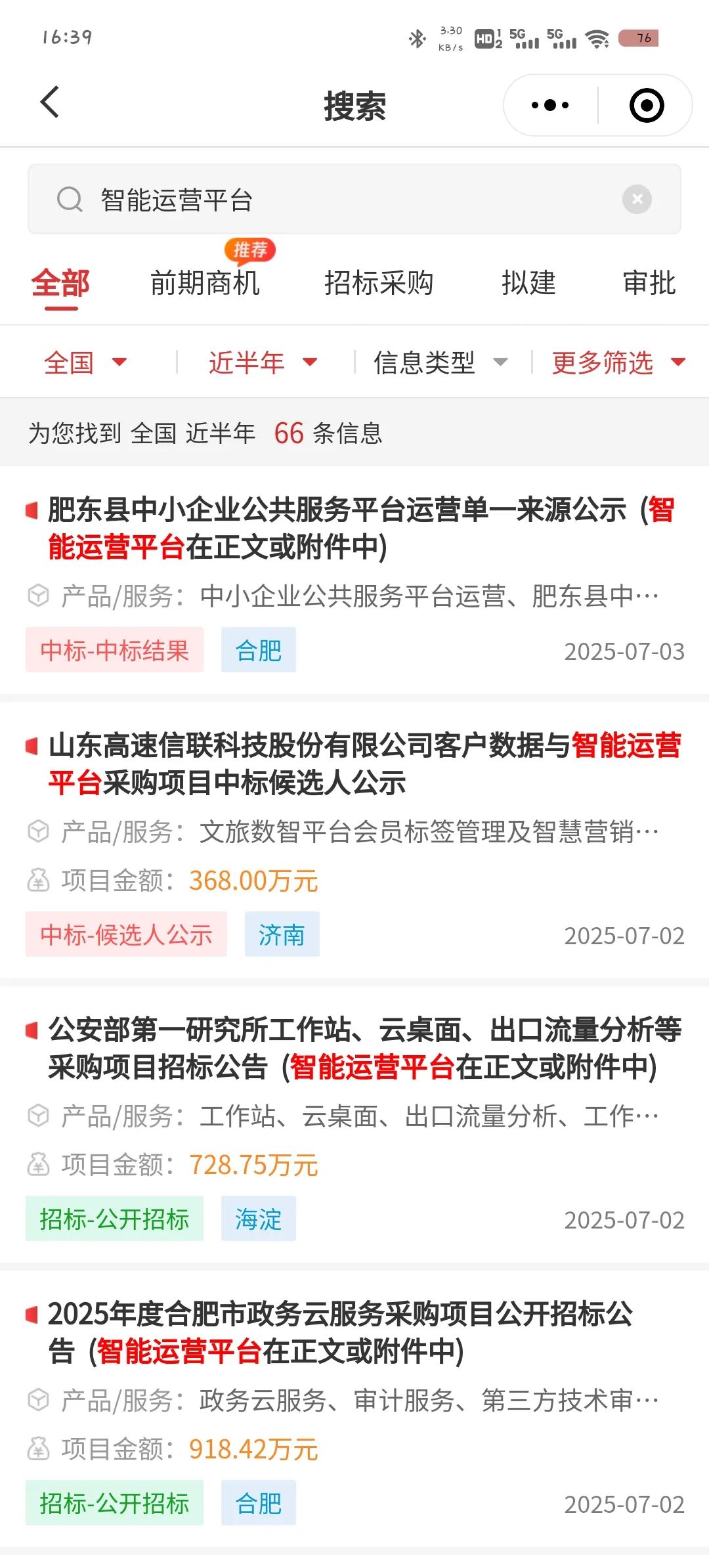Tap the search field with 智能运营平台
The image size is (709, 1568).
point(354,200)
